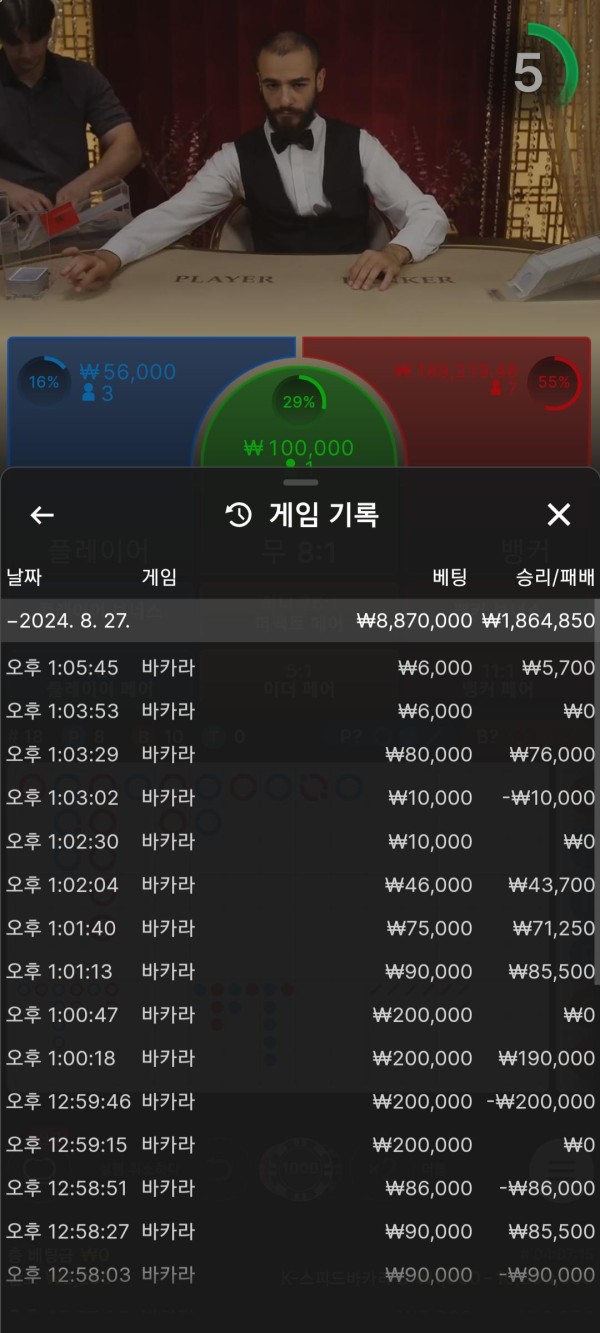The height and width of the screenshot is (1333, 600).
Task: View details of 오후 1:03:29 round
Action: [300, 754]
